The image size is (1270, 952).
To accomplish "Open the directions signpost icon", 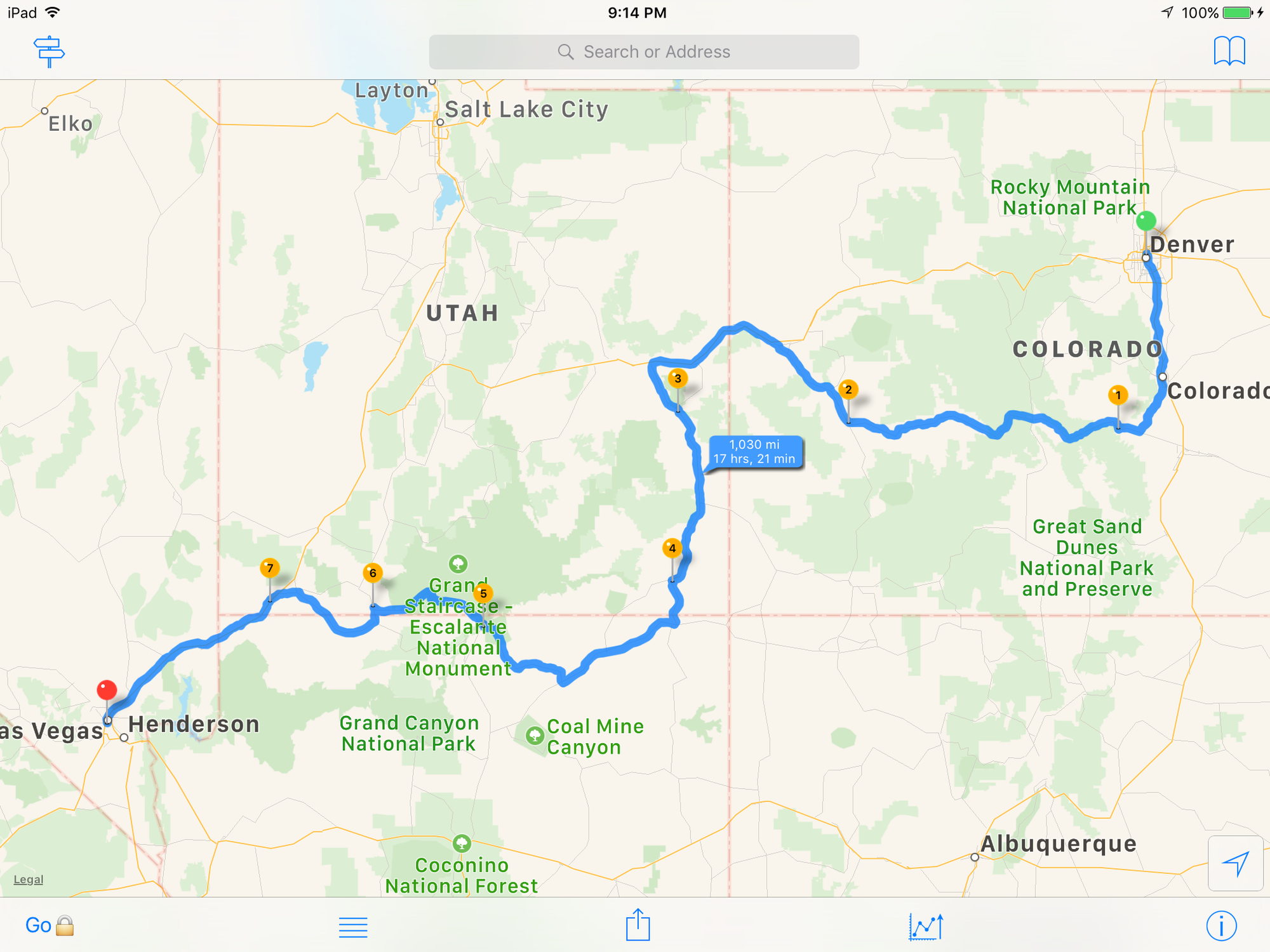I will pyautogui.click(x=50, y=51).
